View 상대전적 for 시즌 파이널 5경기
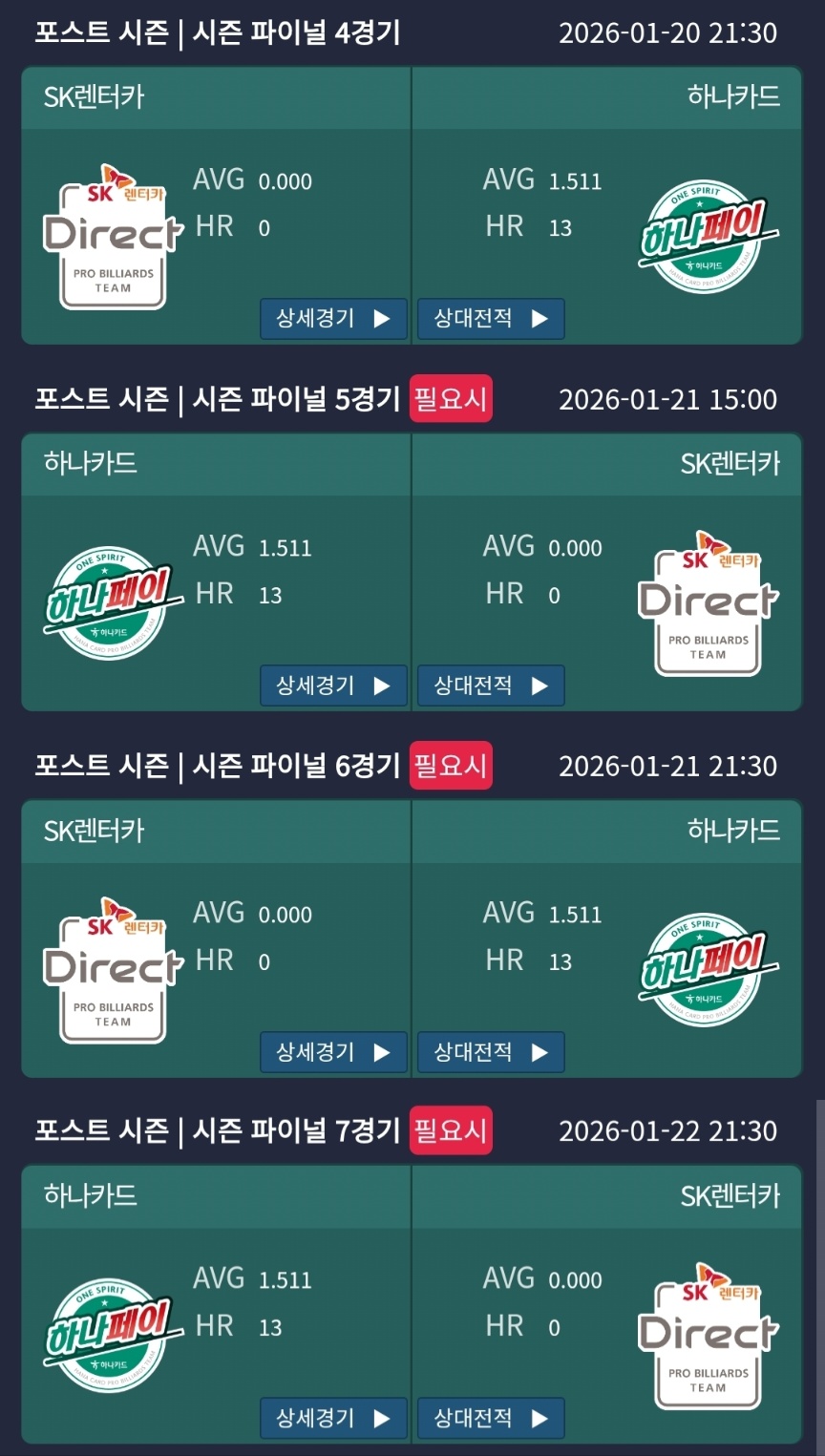 pos(491,686)
